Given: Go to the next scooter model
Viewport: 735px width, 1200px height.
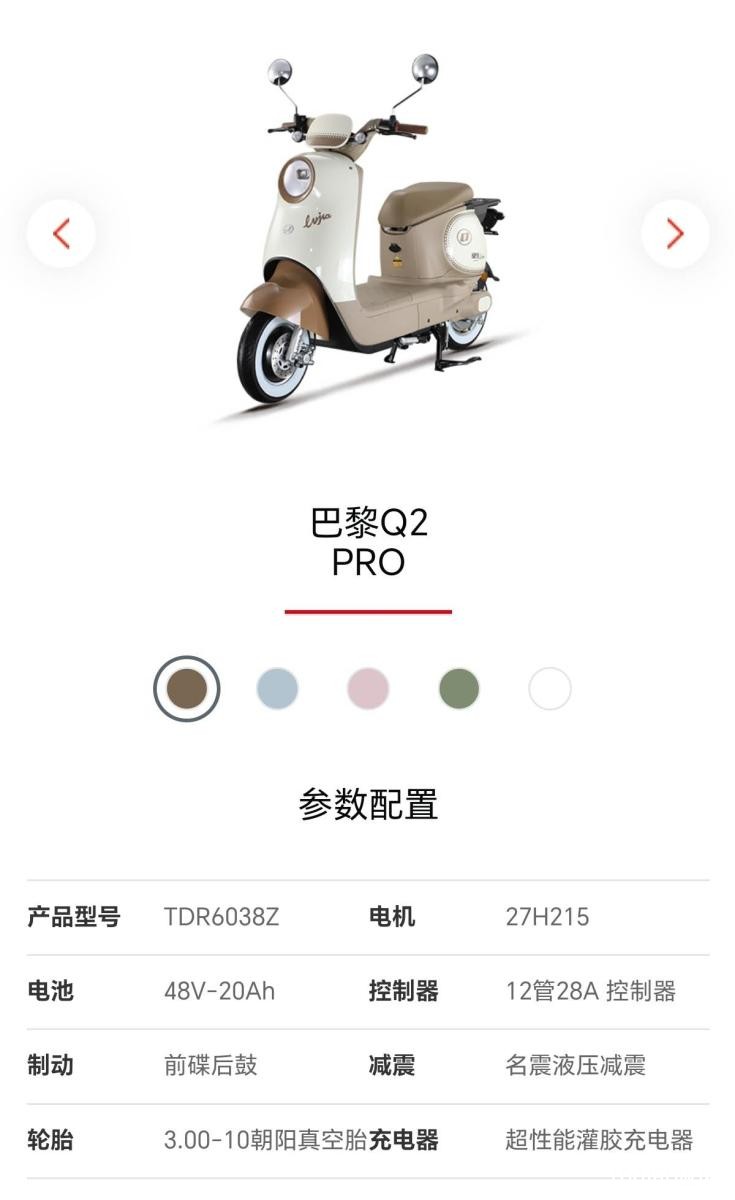Looking at the screenshot, I should (675, 234).
